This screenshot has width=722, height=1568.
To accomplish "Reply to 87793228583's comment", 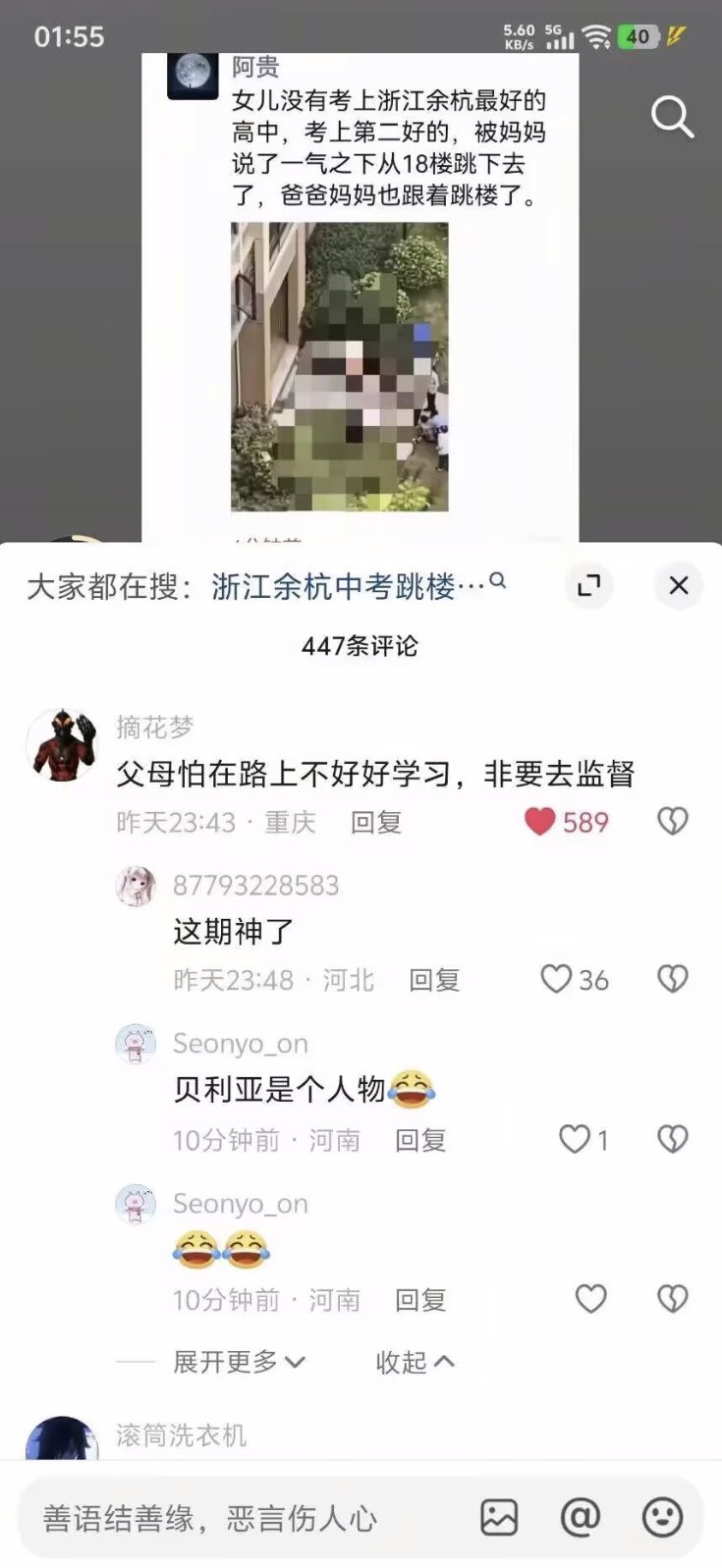I will 434,980.
